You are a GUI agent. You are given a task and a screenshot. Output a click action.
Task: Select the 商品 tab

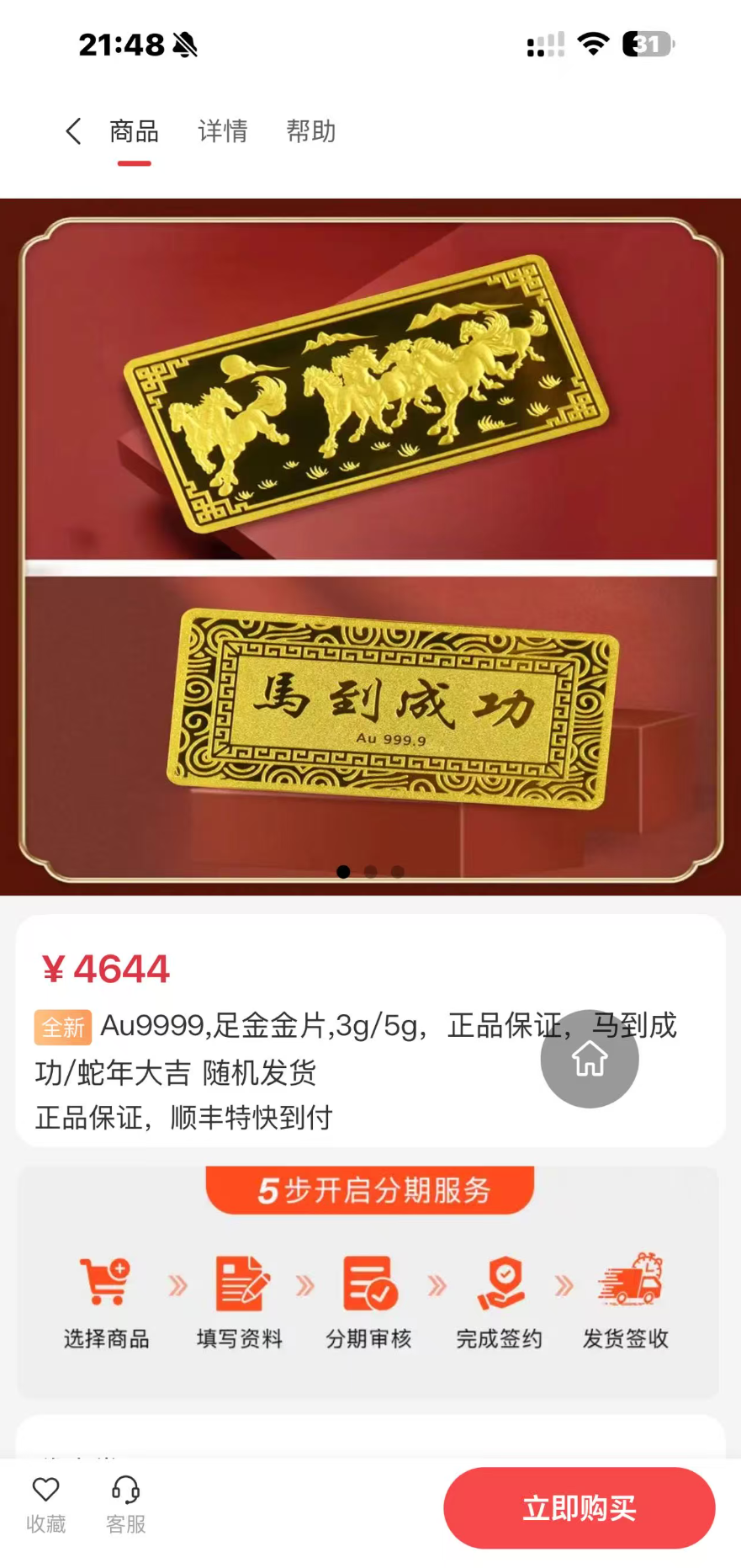pos(135,131)
